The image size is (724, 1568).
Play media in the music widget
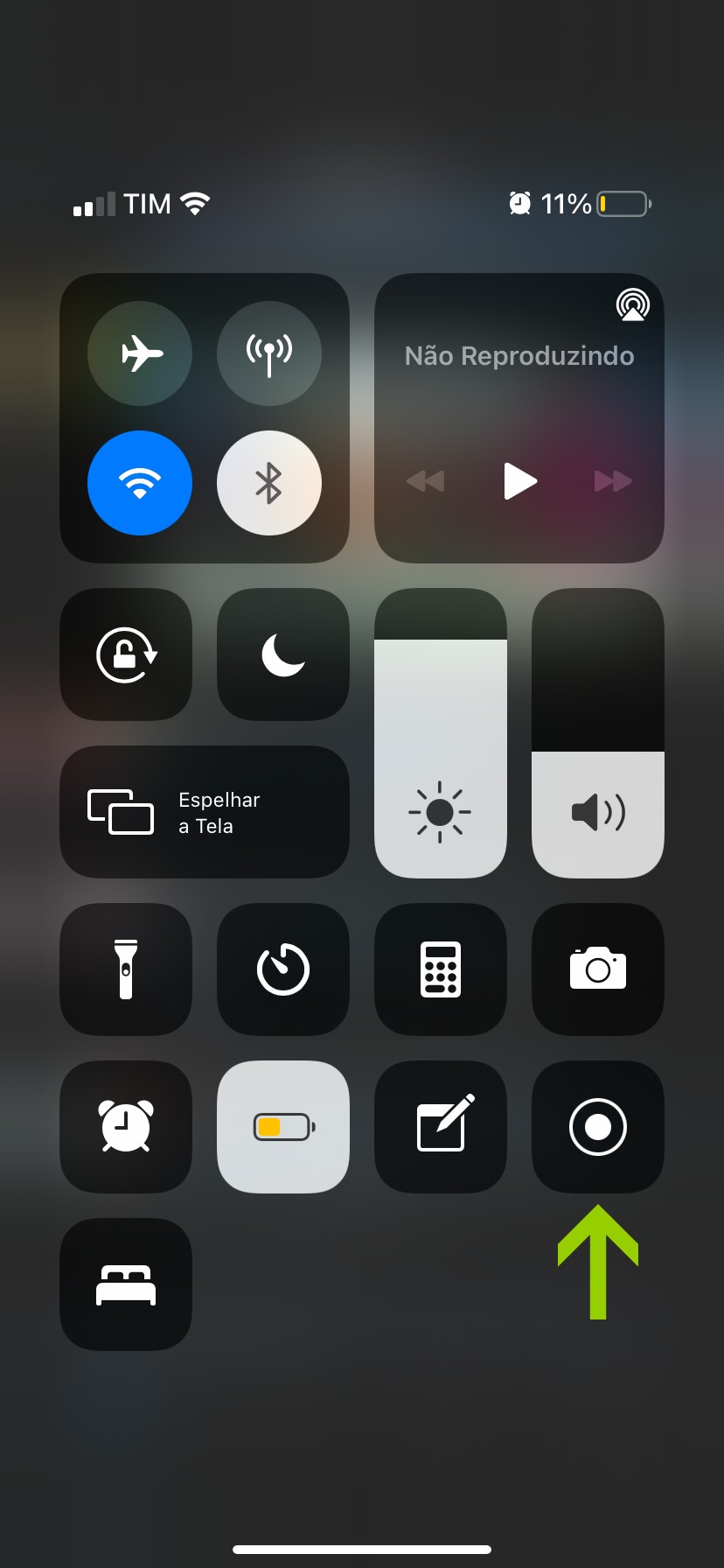pos(519,481)
